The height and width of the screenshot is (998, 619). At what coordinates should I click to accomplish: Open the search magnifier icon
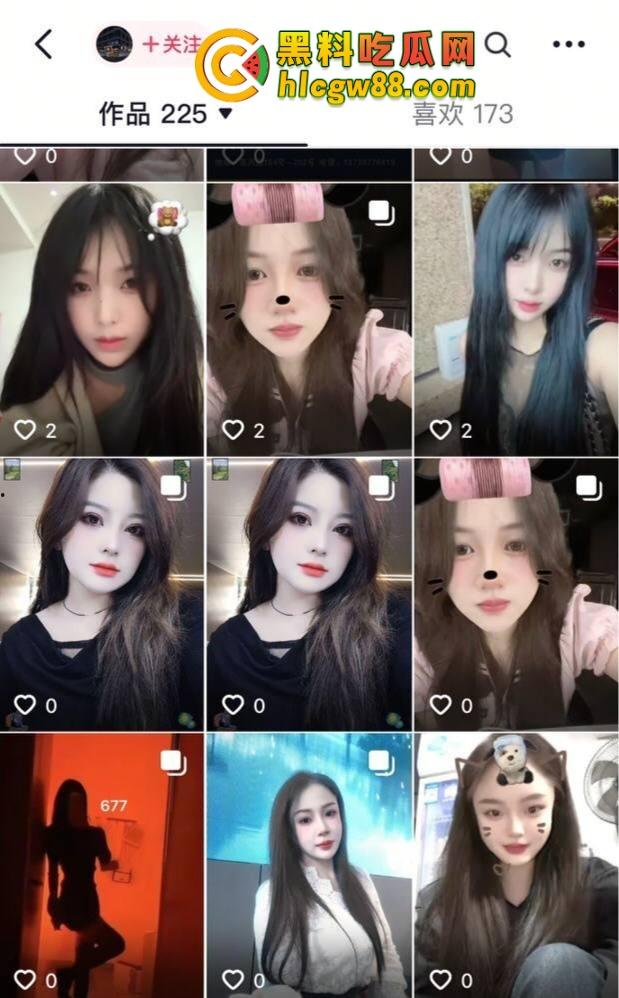[x=497, y=44]
